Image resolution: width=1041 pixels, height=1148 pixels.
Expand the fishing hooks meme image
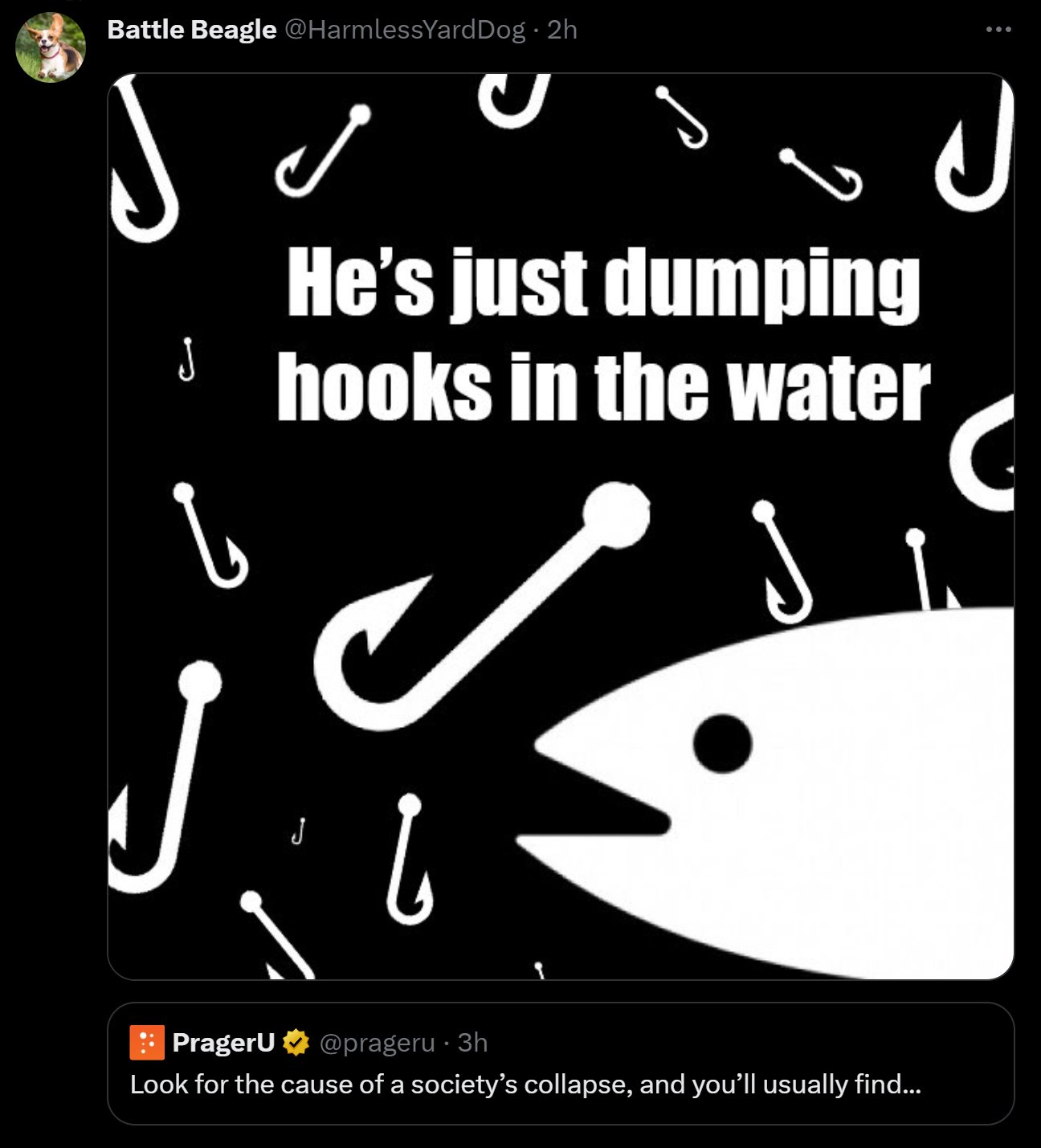[x=561, y=526]
